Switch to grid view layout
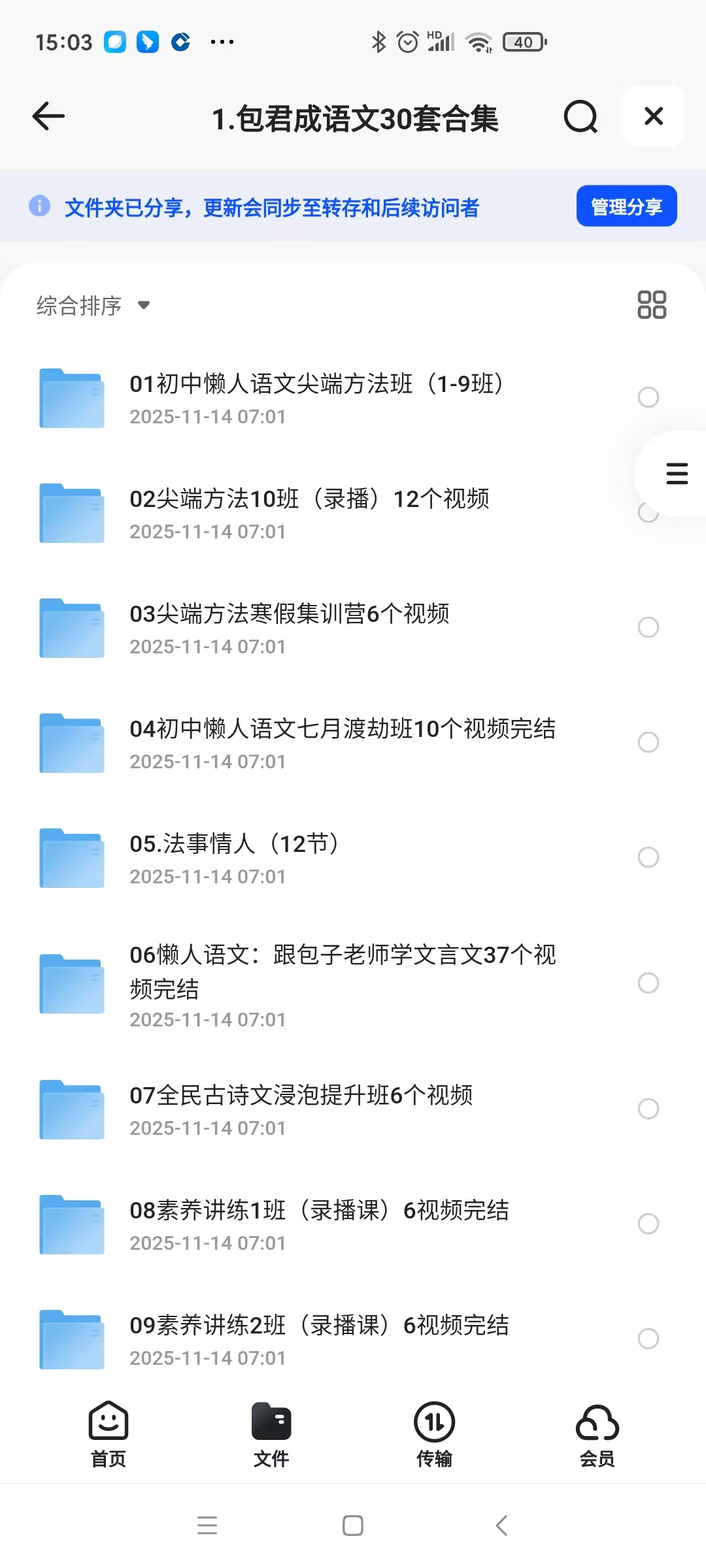The width and height of the screenshot is (706, 1568). click(x=652, y=305)
